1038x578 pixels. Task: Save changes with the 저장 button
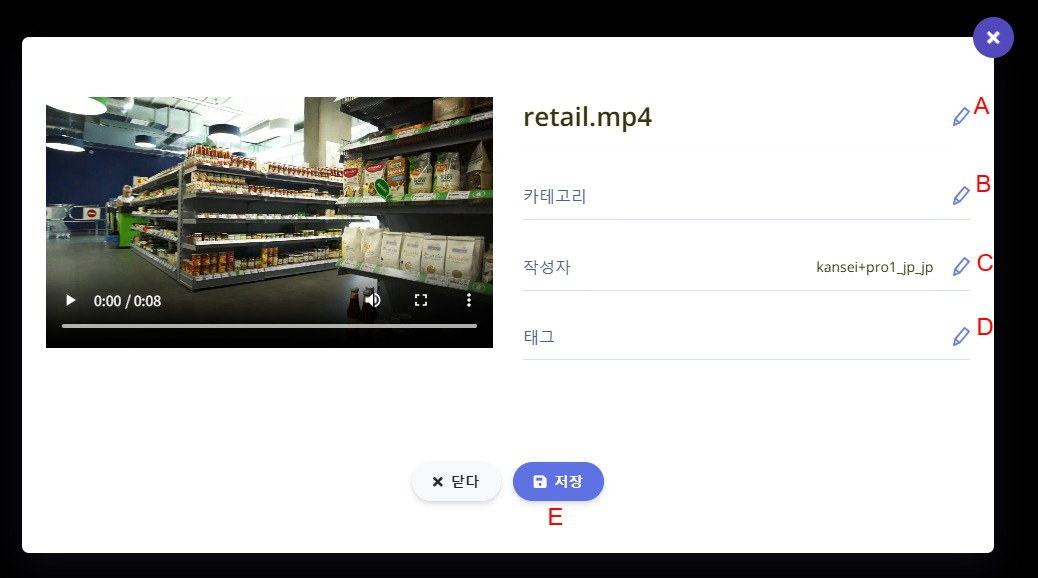click(558, 482)
